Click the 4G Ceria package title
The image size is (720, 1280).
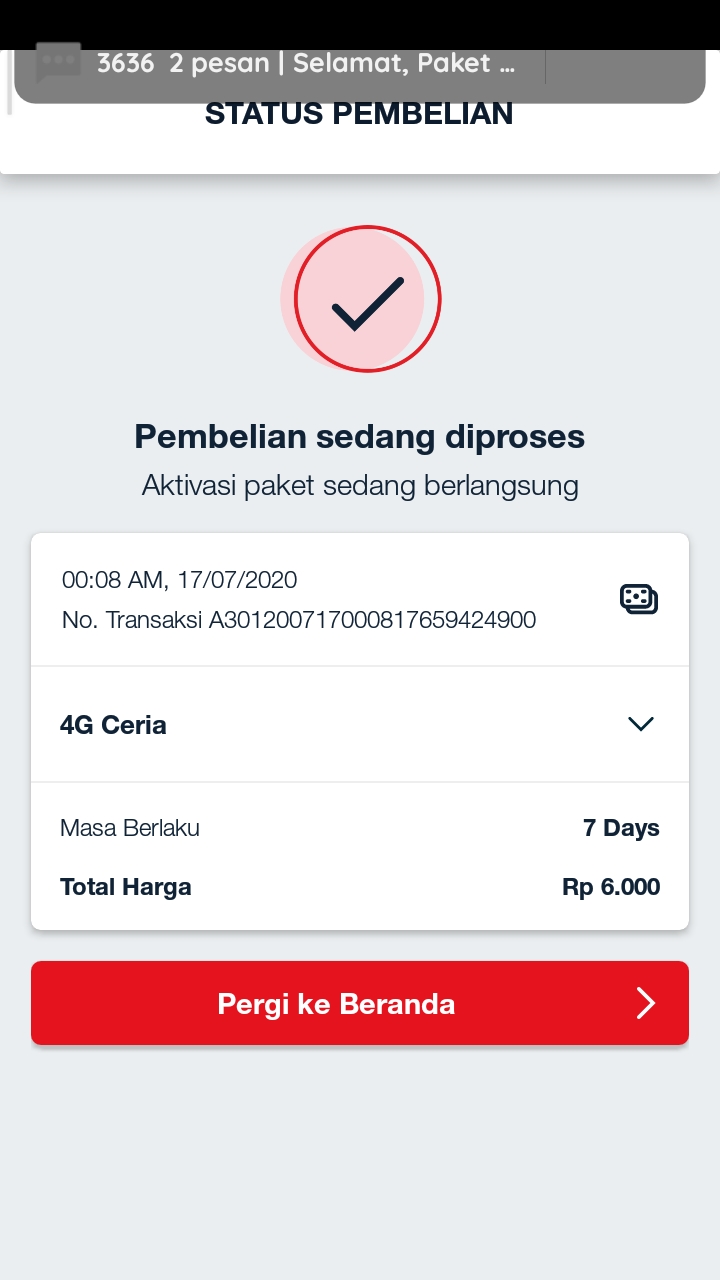(x=113, y=723)
